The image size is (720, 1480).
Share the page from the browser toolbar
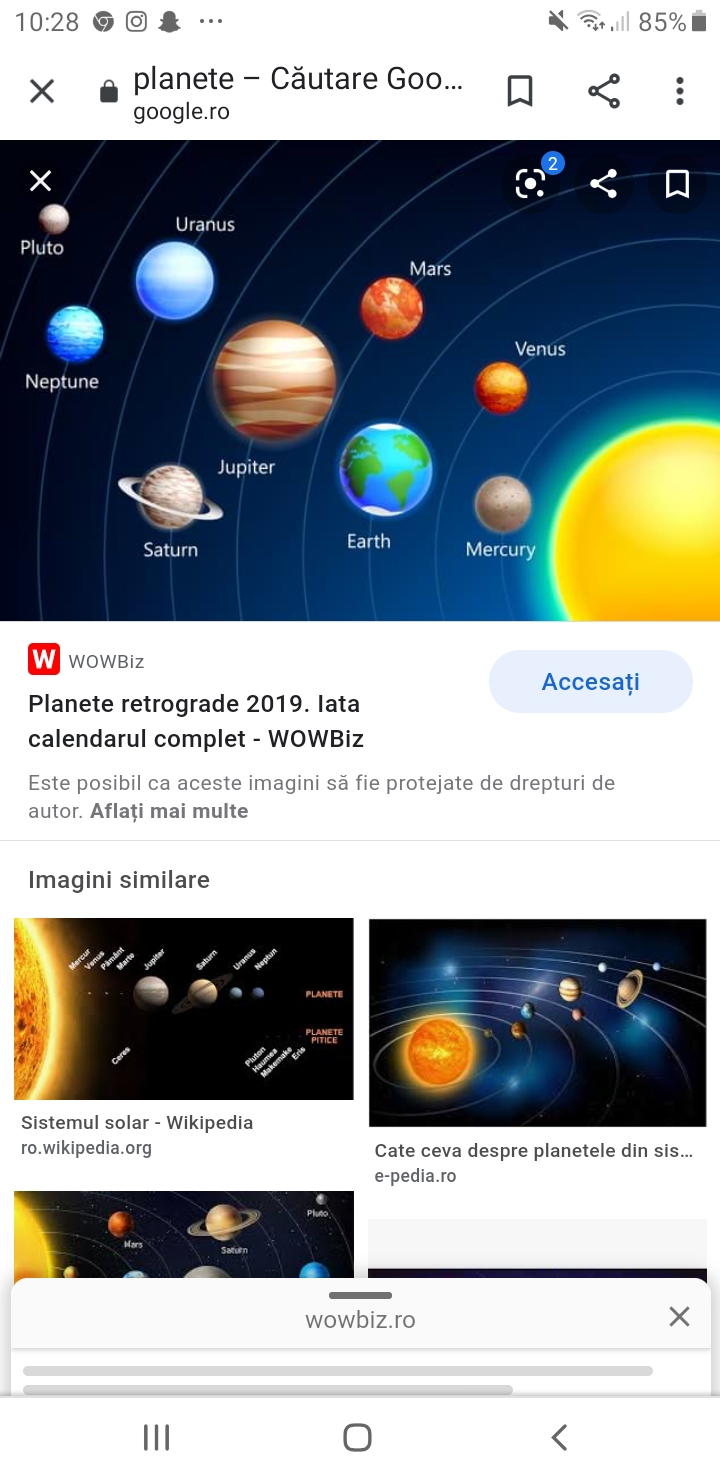[604, 91]
